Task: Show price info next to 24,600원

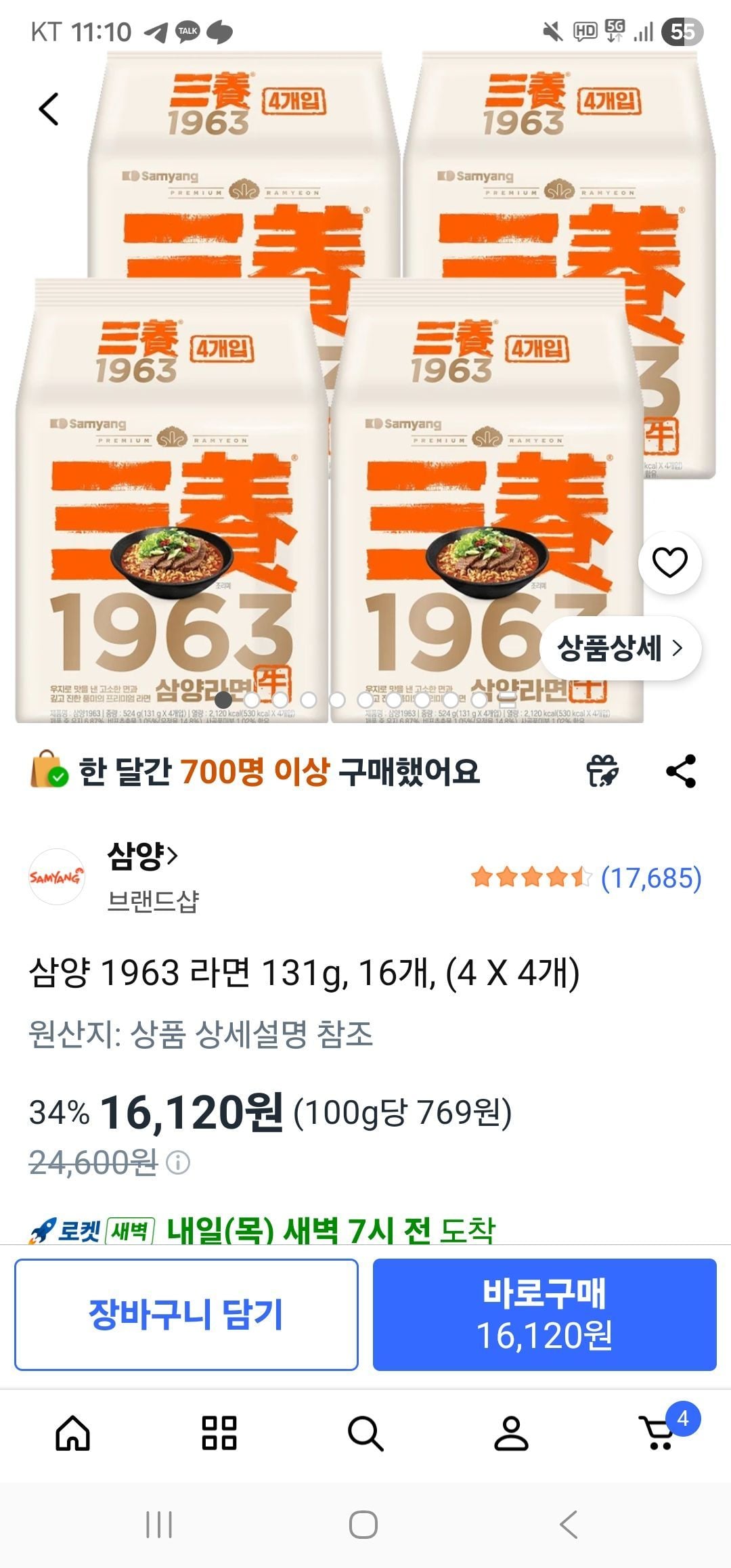Action: (178, 1164)
